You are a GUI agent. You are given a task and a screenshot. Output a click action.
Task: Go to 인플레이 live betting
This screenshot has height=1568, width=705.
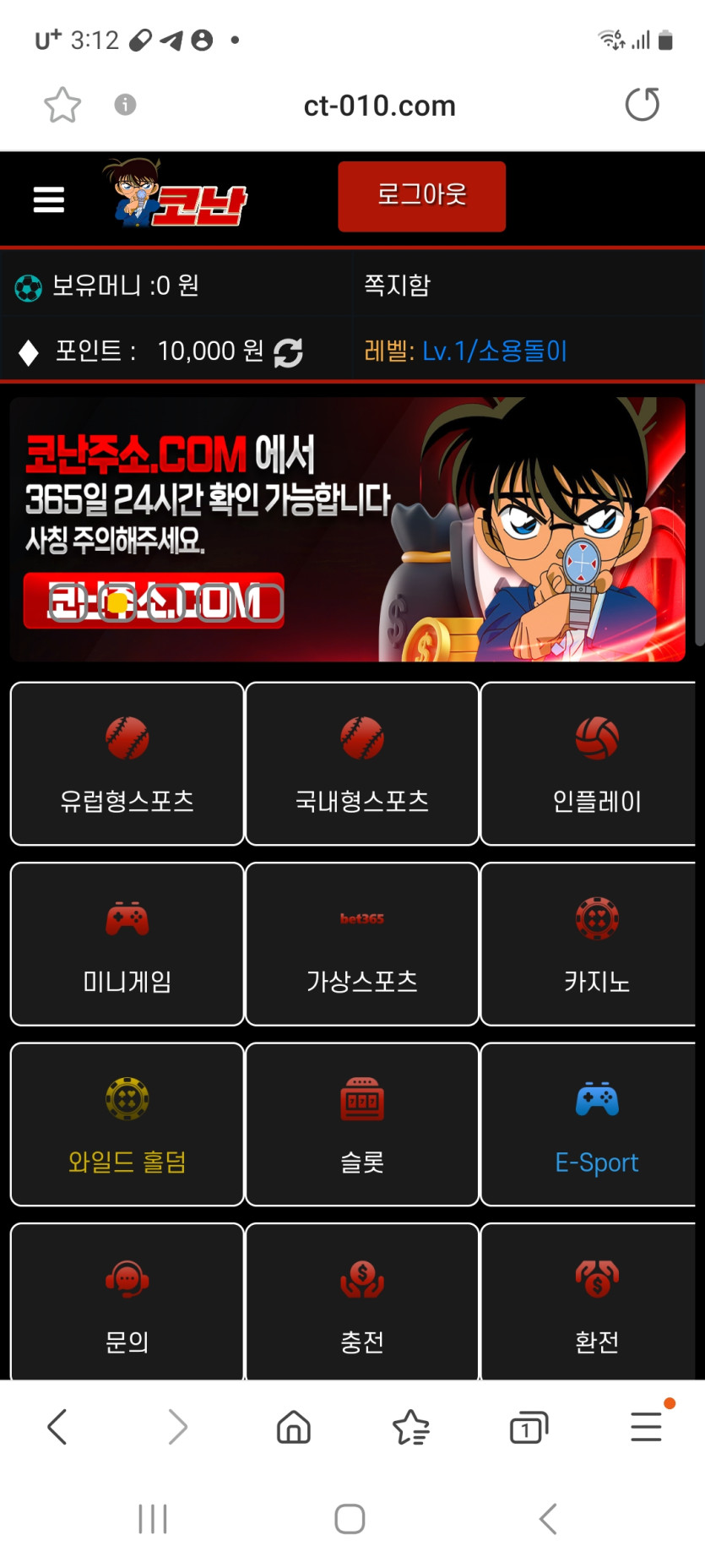[596, 764]
